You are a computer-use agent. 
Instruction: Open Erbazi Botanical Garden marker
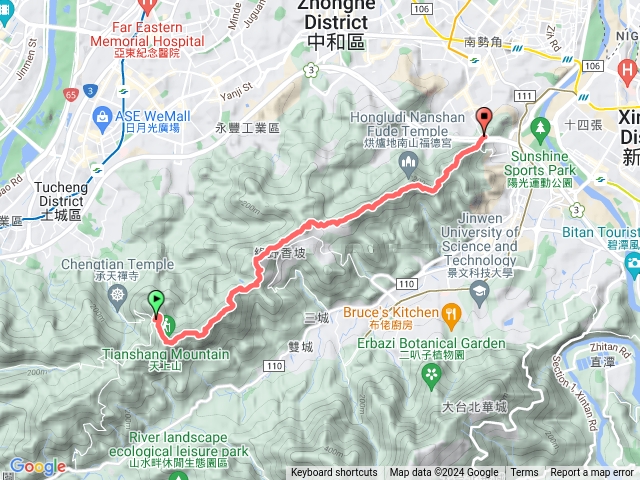431,374
